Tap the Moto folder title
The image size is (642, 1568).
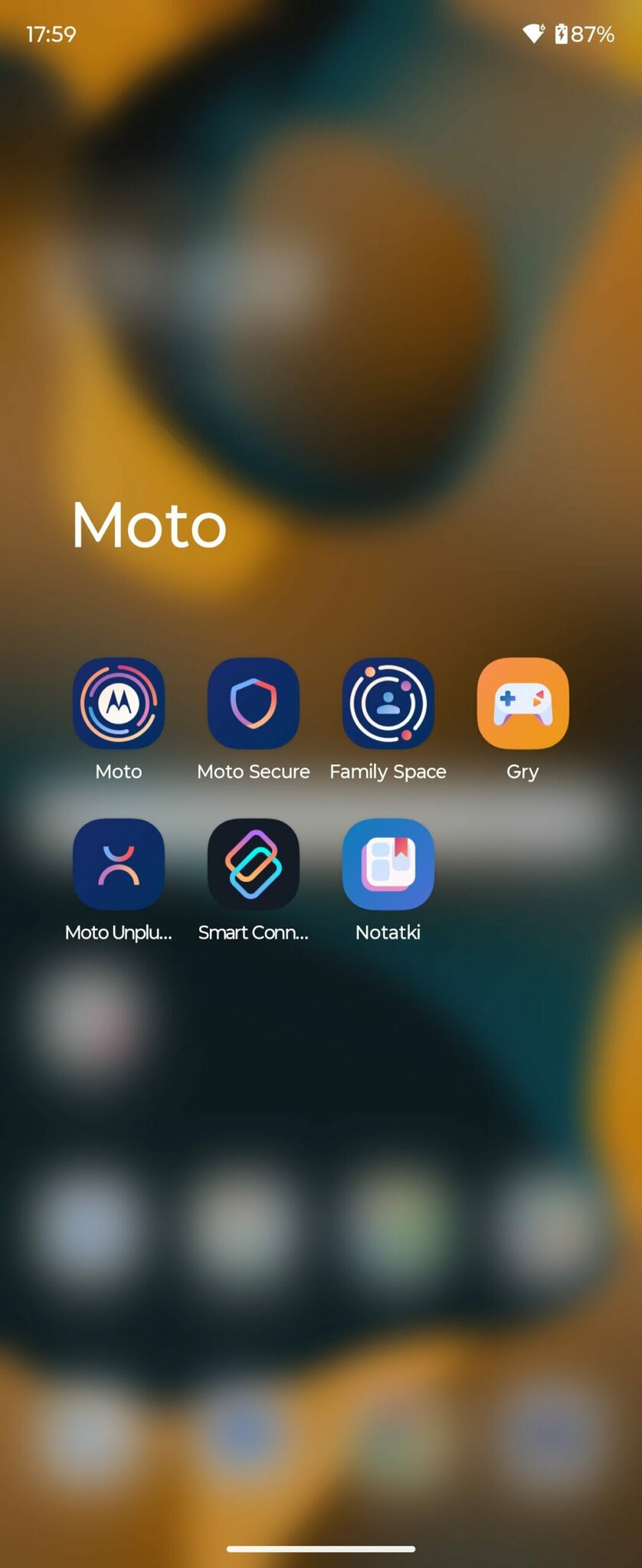click(x=149, y=526)
